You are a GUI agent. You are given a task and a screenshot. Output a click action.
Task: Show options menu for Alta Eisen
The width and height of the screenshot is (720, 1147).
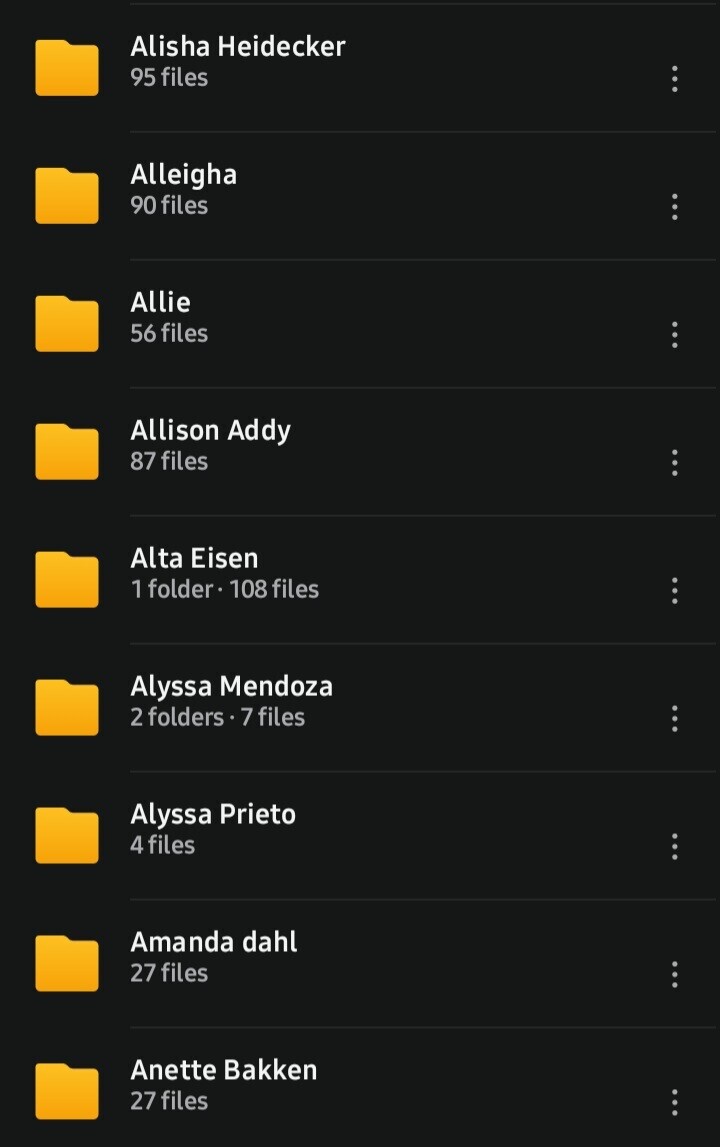(675, 591)
